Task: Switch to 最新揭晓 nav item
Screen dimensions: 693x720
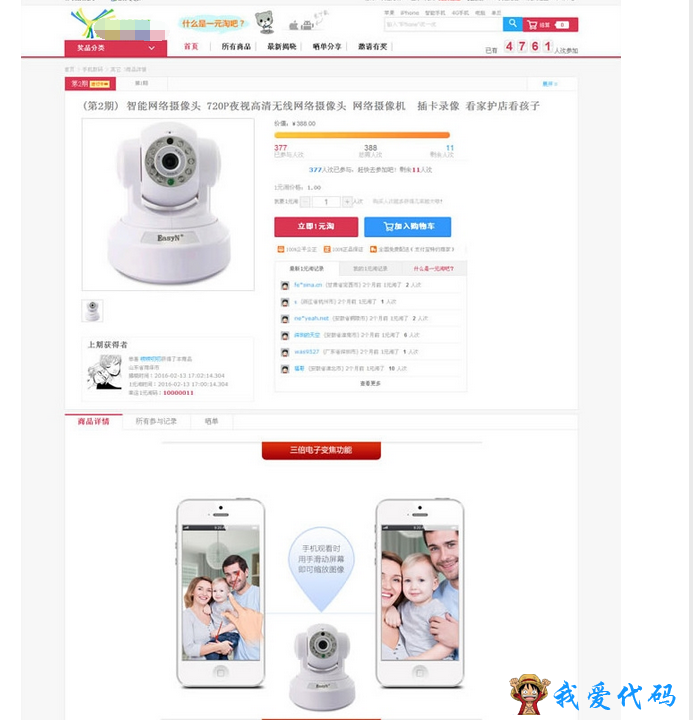Action: click(281, 47)
